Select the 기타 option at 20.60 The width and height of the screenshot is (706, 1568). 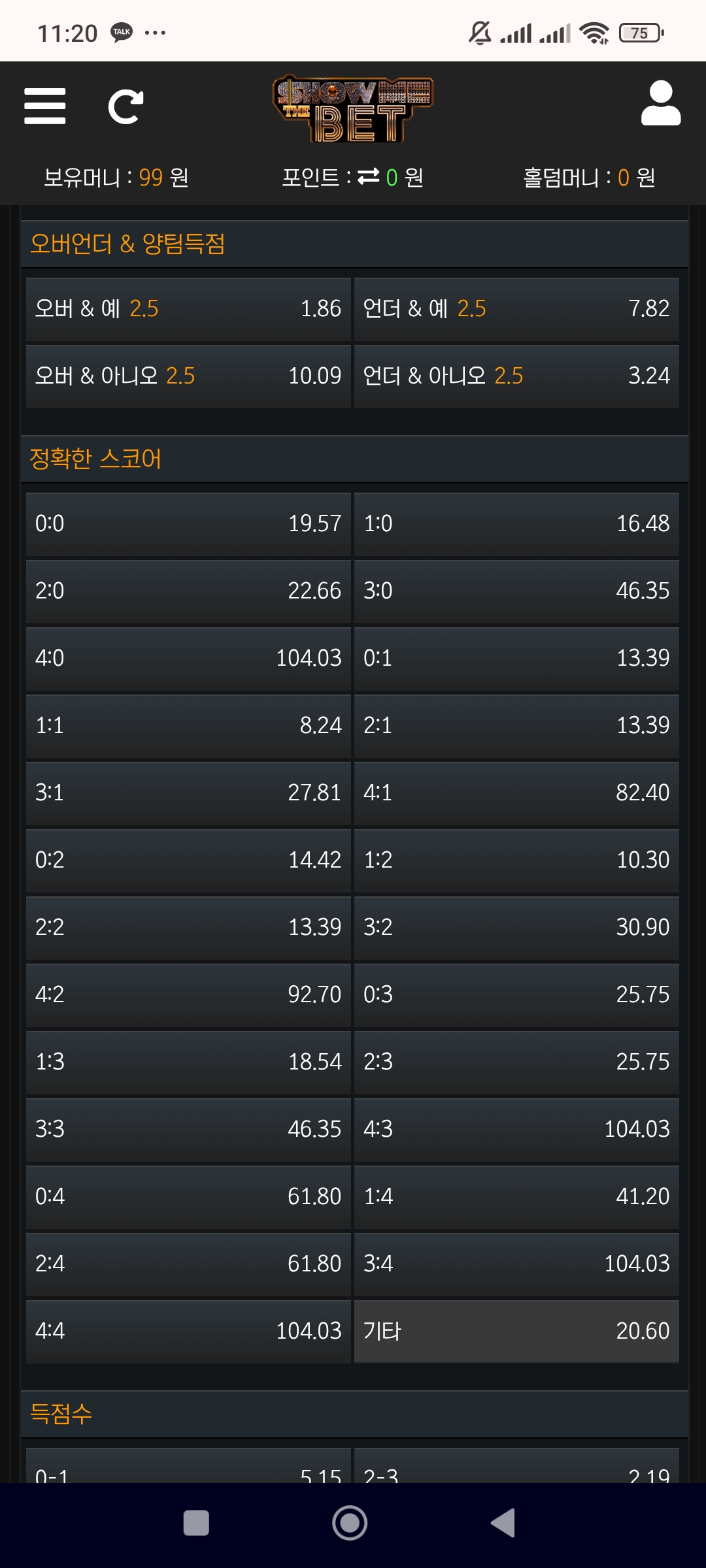pos(516,1331)
